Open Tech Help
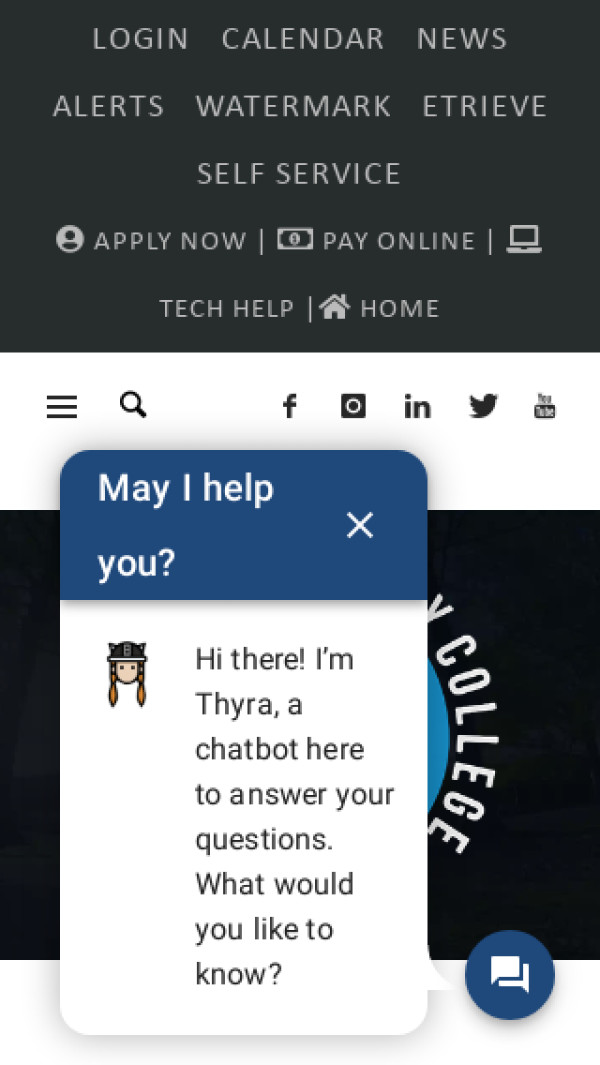600x1065 pixels. pos(226,308)
